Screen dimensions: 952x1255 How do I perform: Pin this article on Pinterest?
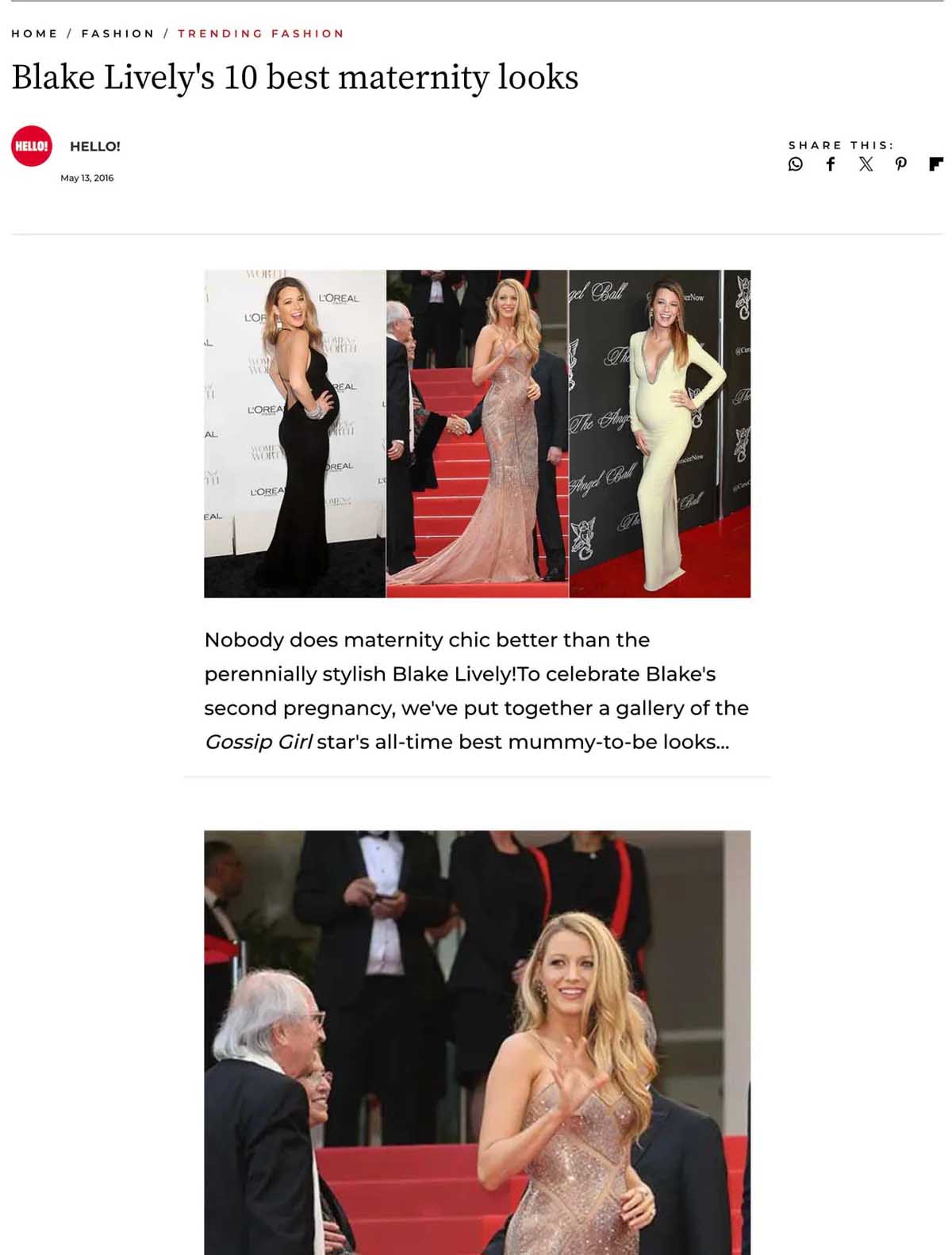pyautogui.click(x=900, y=164)
